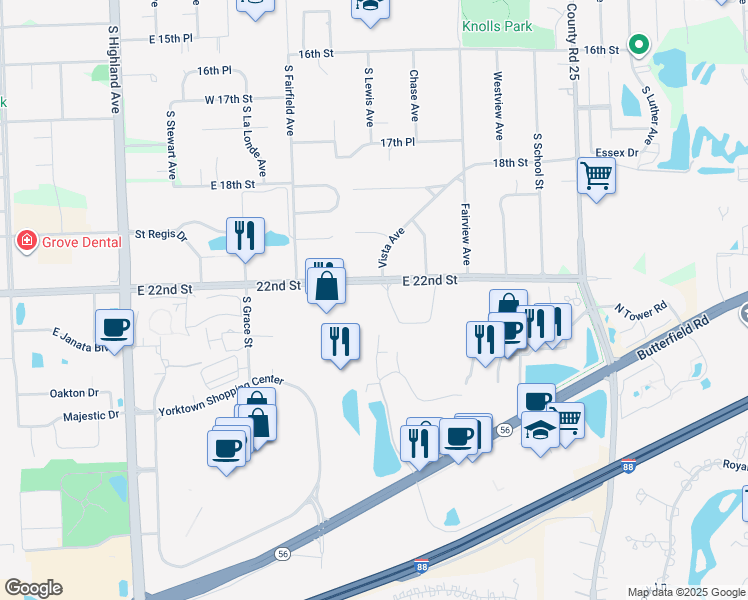Open the Grove Dental map pin

coord(26,241)
